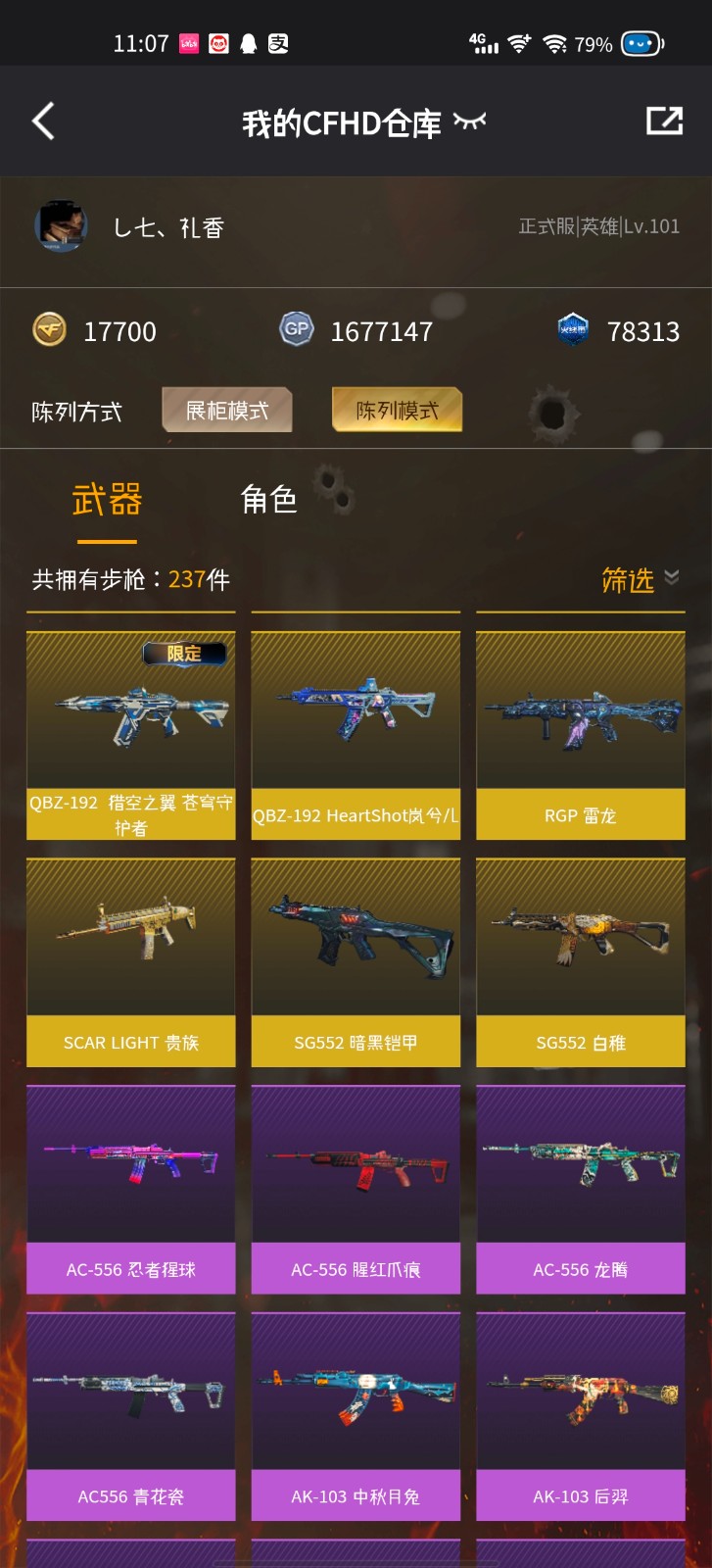Tap the closed-eye icon beside the title

(469, 122)
